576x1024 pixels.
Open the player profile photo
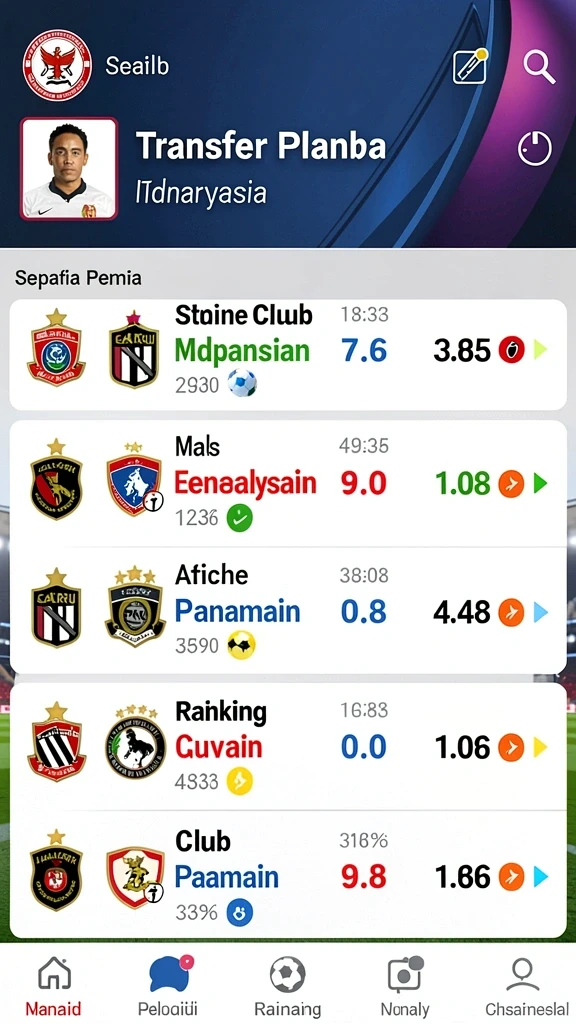(x=69, y=168)
